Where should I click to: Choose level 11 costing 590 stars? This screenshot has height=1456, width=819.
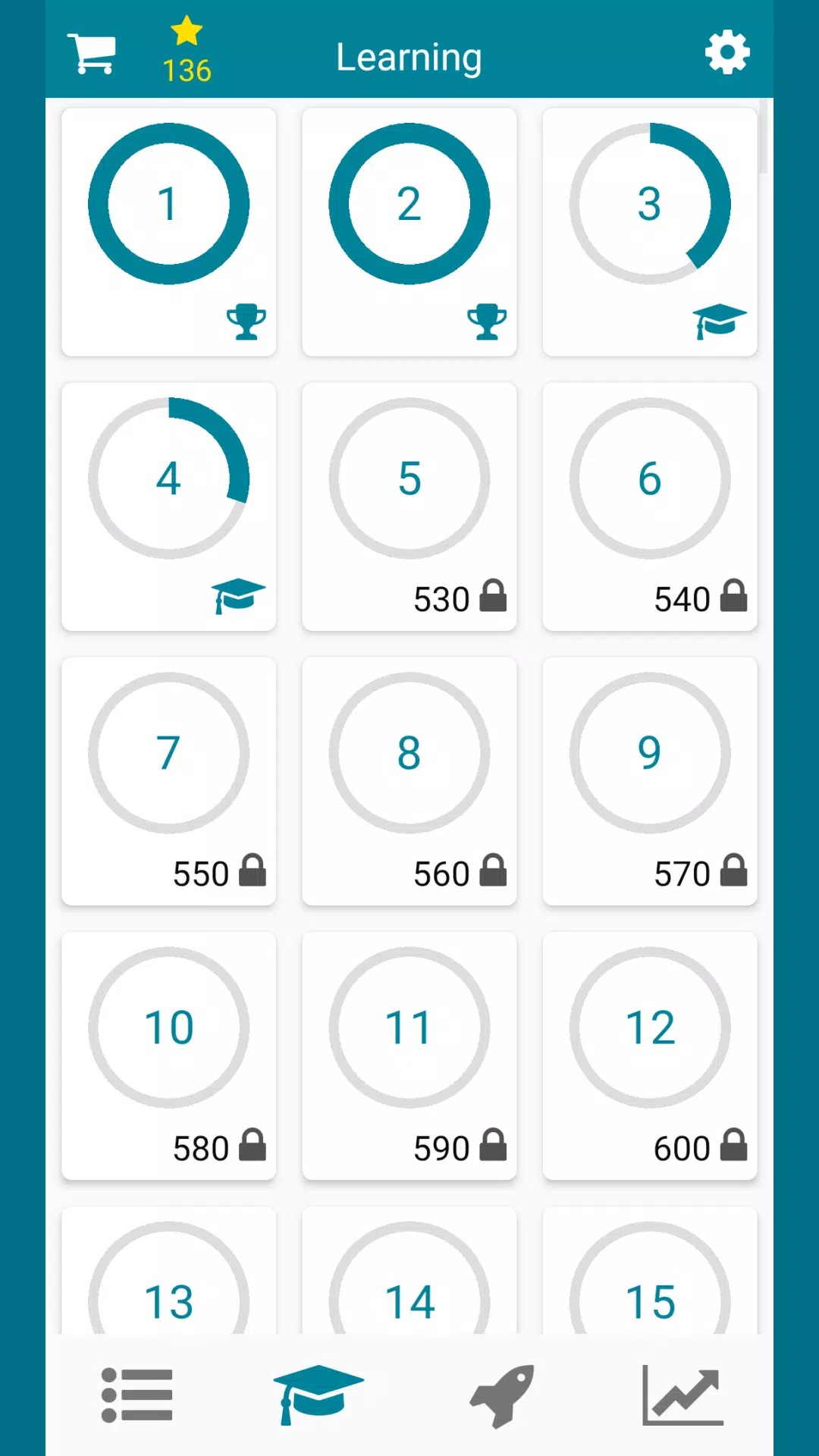[x=409, y=1055]
